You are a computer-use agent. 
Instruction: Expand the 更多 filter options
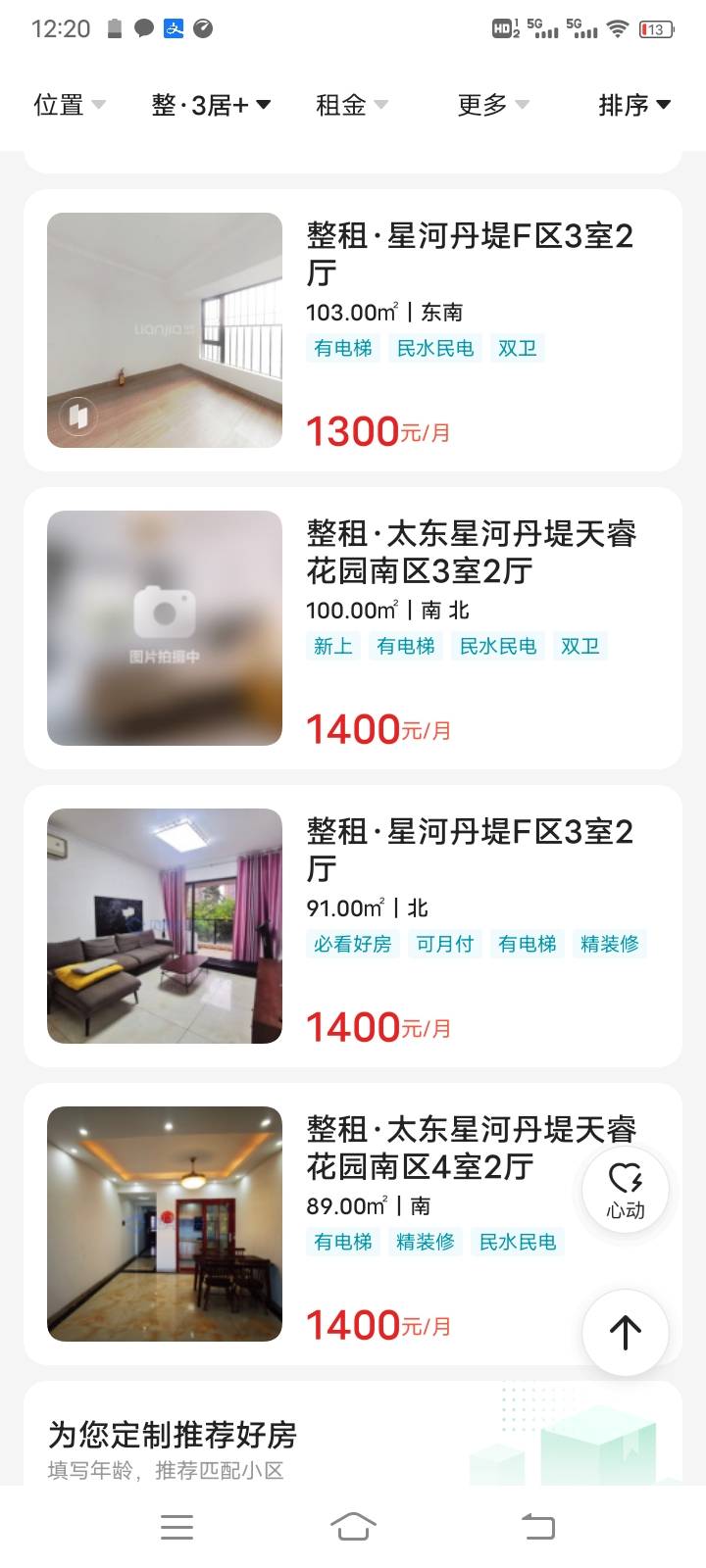point(492,105)
